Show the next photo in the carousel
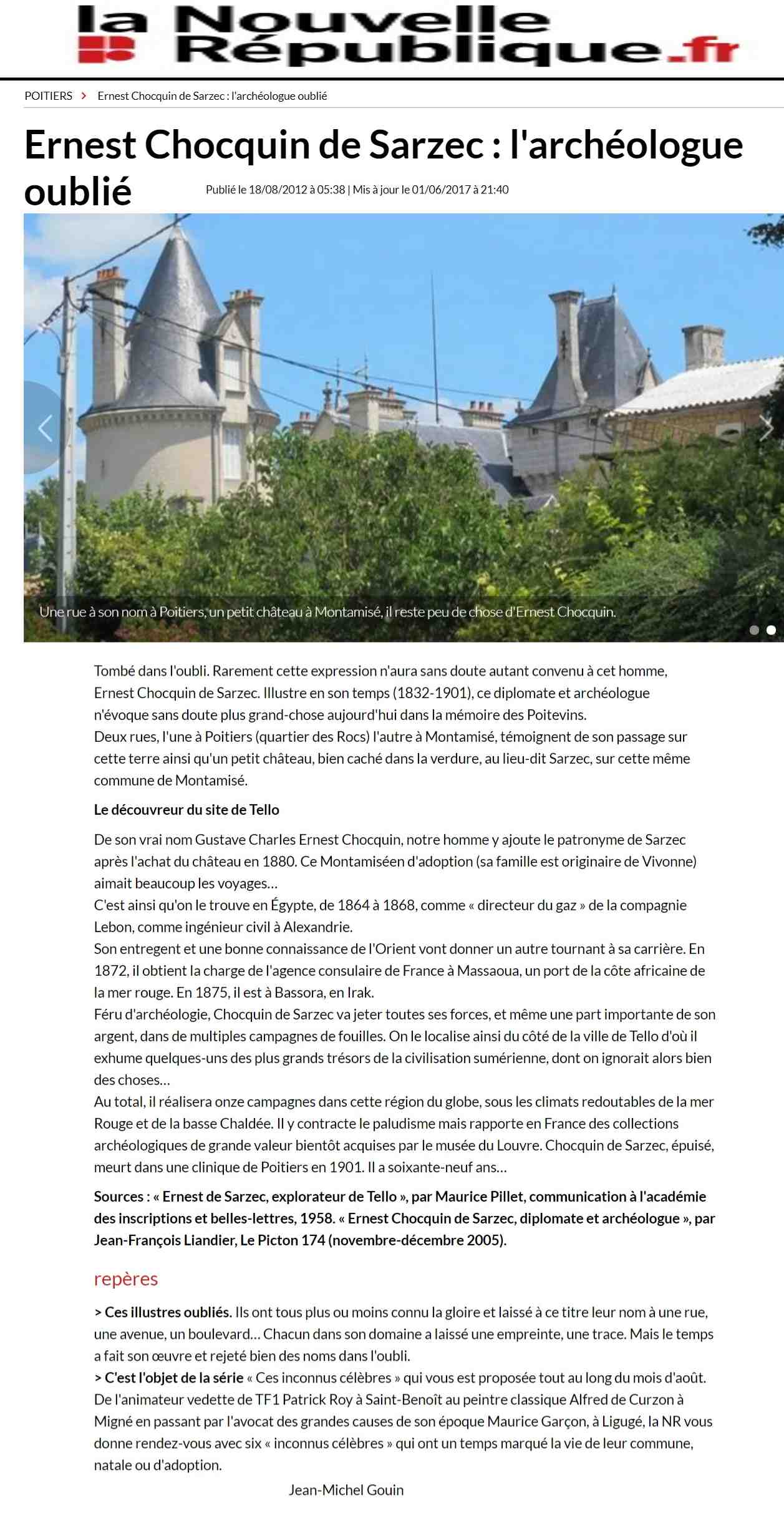 [x=766, y=428]
